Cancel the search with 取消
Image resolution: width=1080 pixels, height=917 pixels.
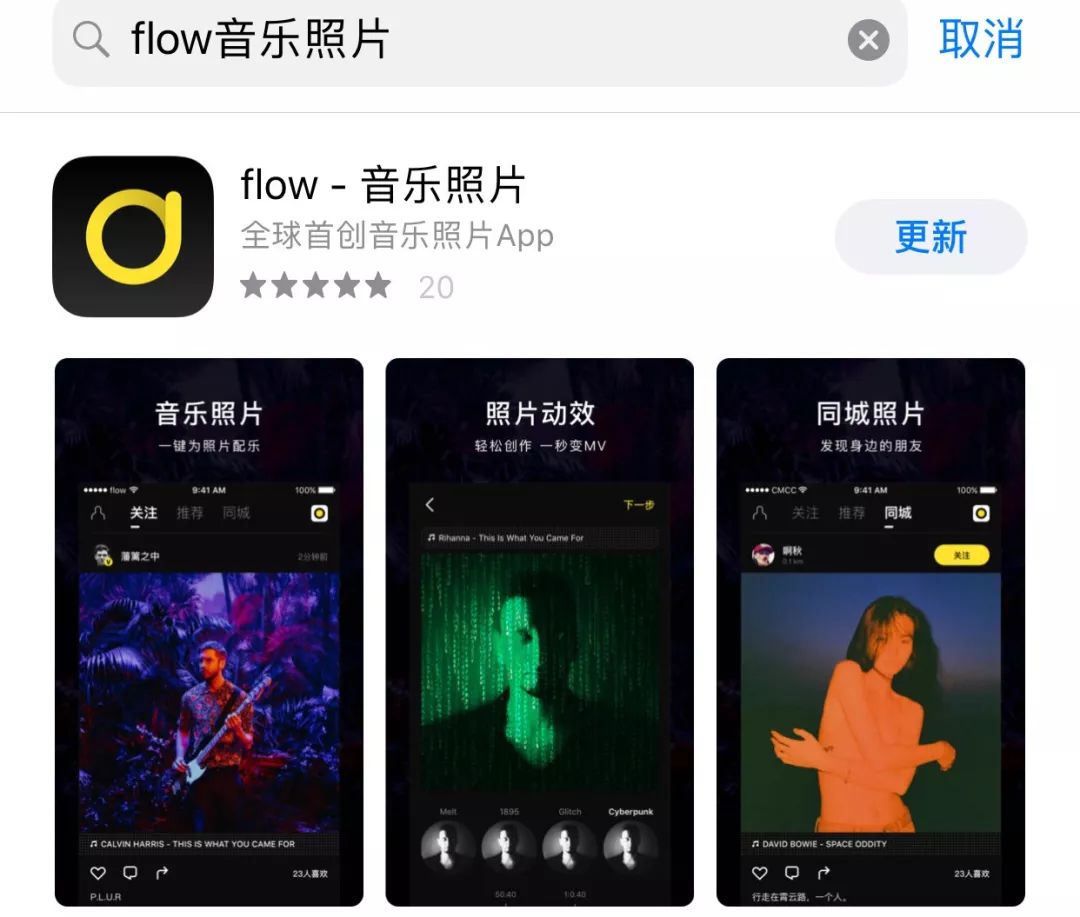click(x=980, y=39)
